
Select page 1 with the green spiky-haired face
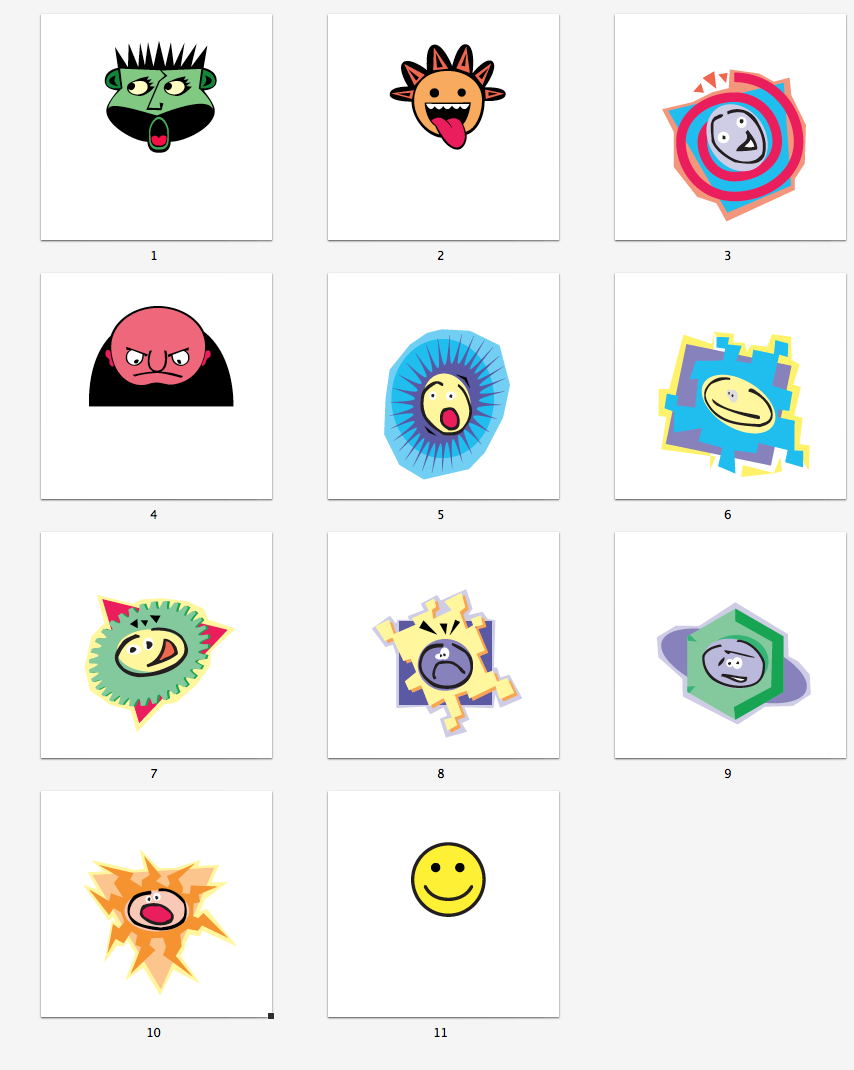point(156,127)
